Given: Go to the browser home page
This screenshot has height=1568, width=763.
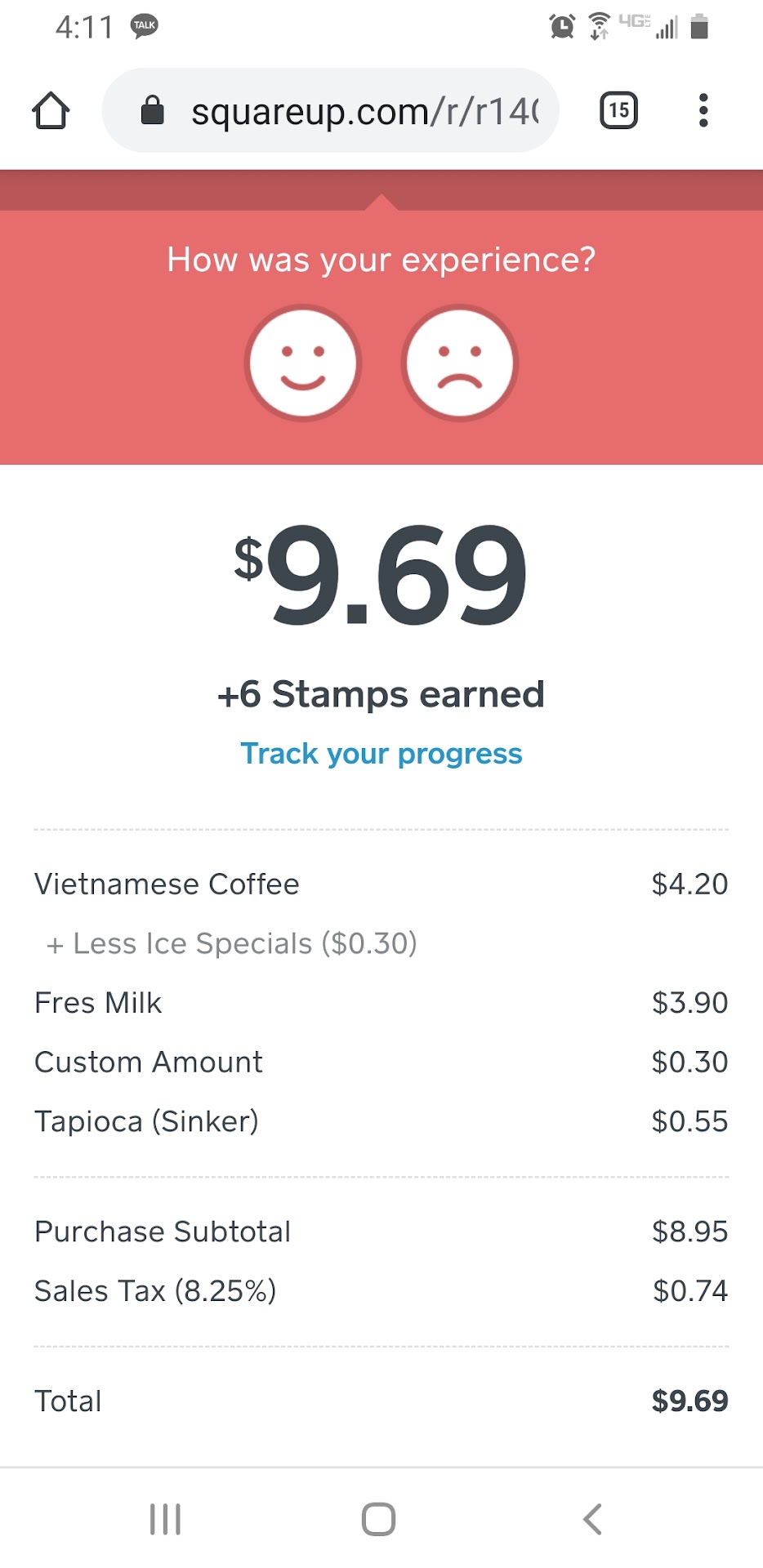Looking at the screenshot, I should [x=51, y=111].
